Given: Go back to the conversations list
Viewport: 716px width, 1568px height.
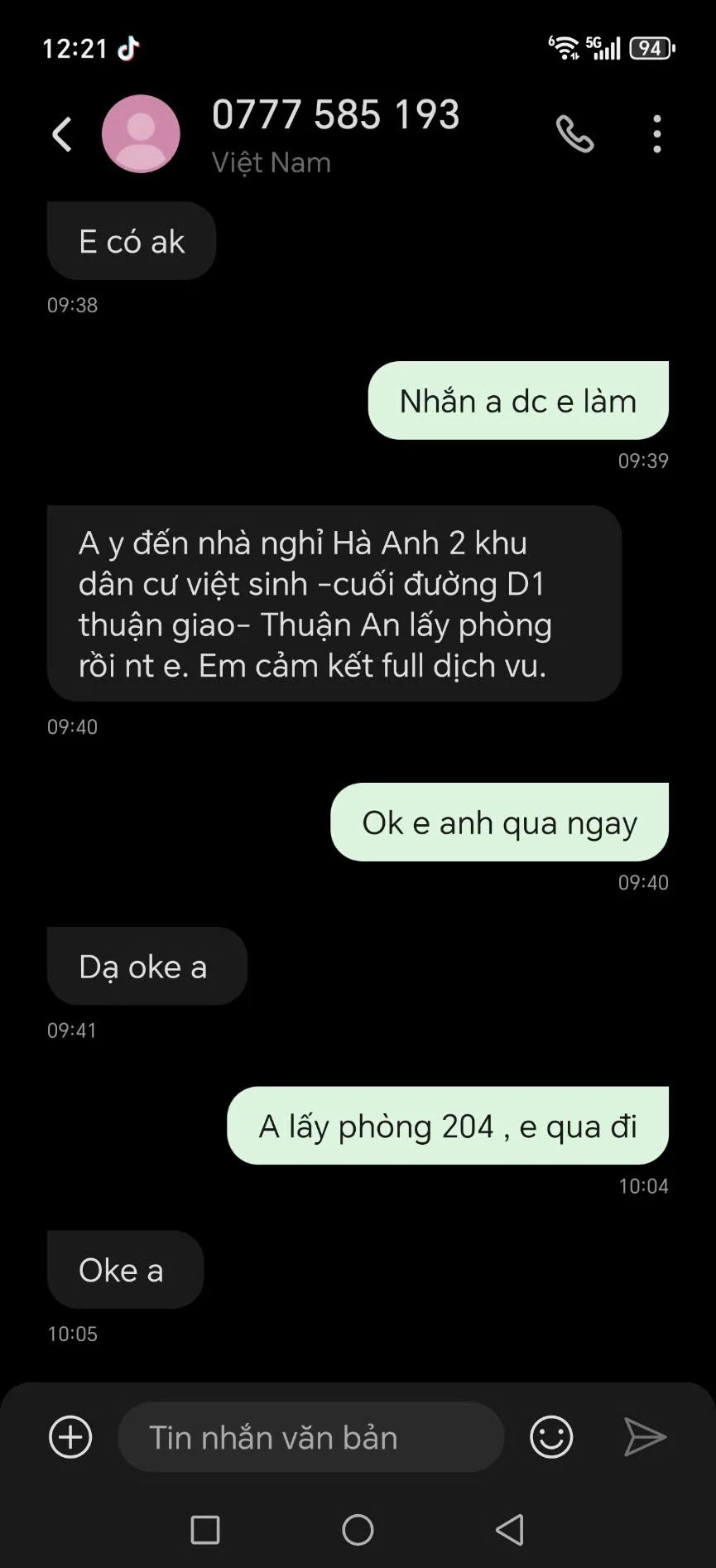Looking at the screenshot, I should click(62, 134).
